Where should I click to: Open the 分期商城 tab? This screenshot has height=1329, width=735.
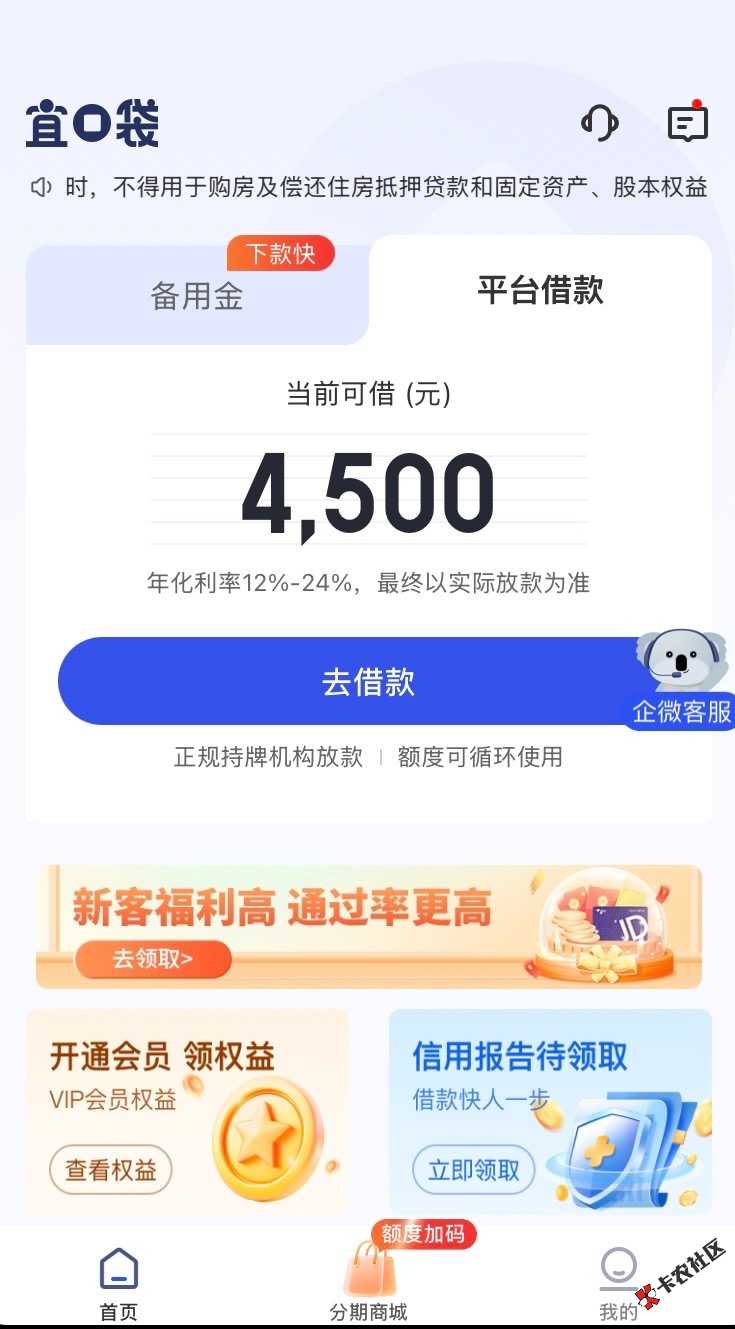click(x=368, y=1284)
